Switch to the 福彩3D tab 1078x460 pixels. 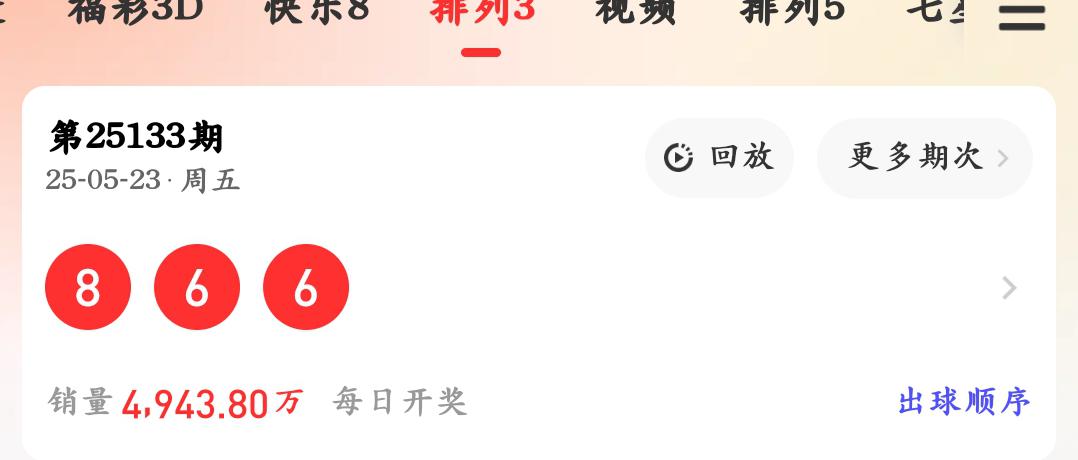(135, 10)
